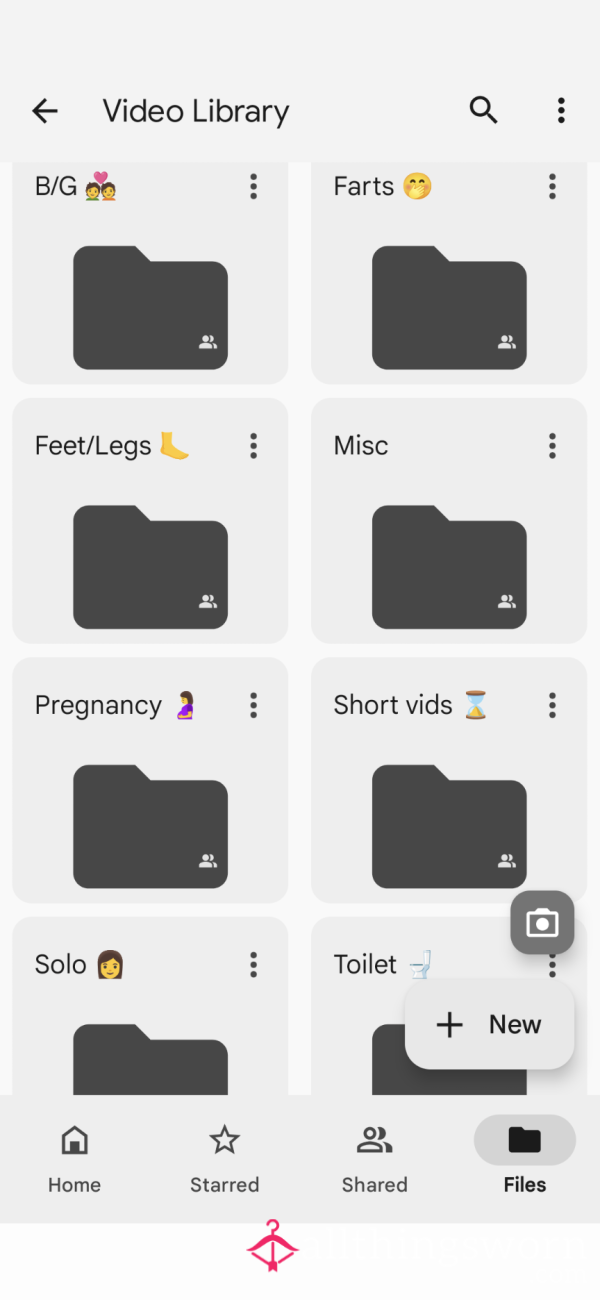
Task: Show more options for Short vids folder
Action: pyautogui.click(x=552, y=705)
